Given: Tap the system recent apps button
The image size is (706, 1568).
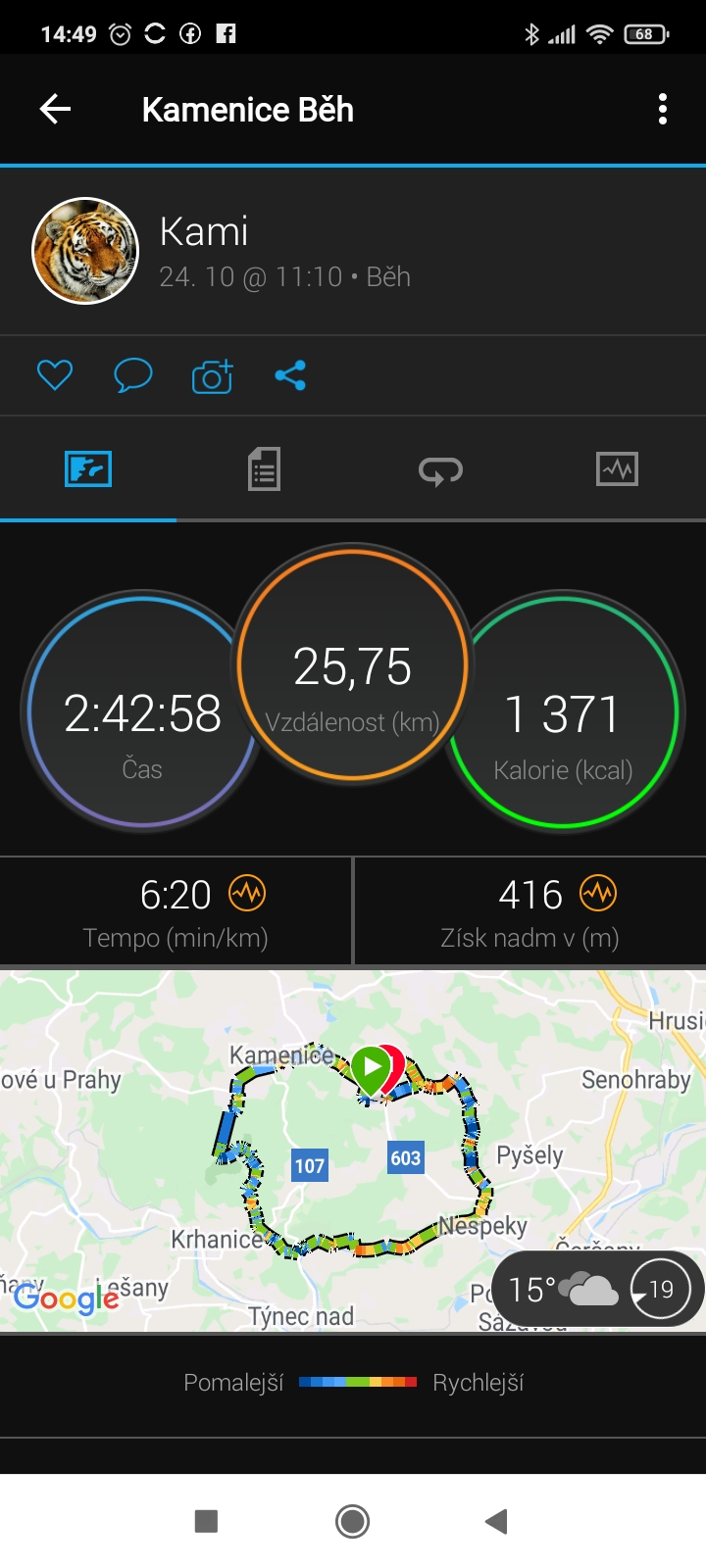Looking at the screenshot, I should pyautogui.click(x=206, y=1521).
